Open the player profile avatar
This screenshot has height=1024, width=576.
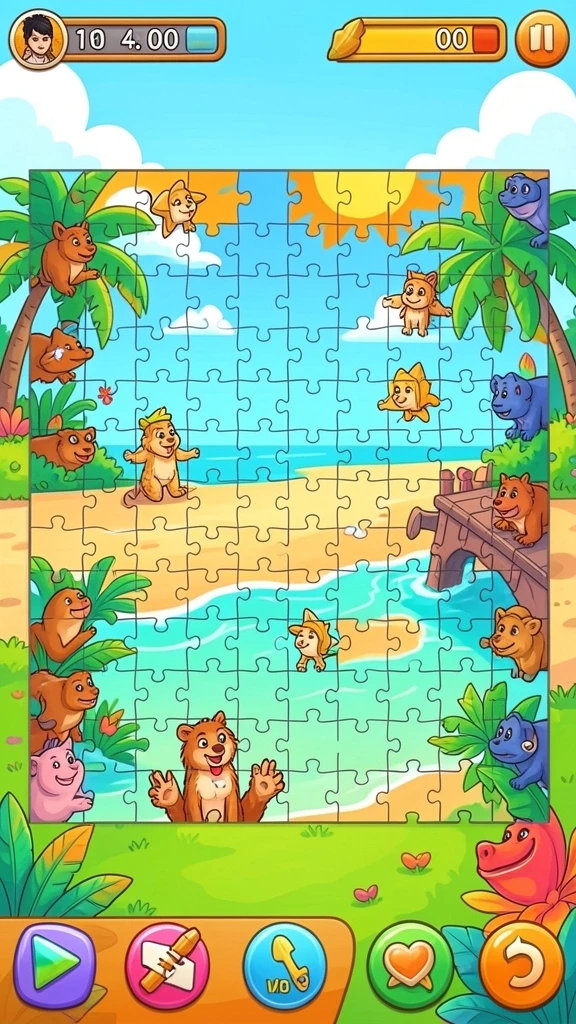pyautogui.click(x=38, y=39)
